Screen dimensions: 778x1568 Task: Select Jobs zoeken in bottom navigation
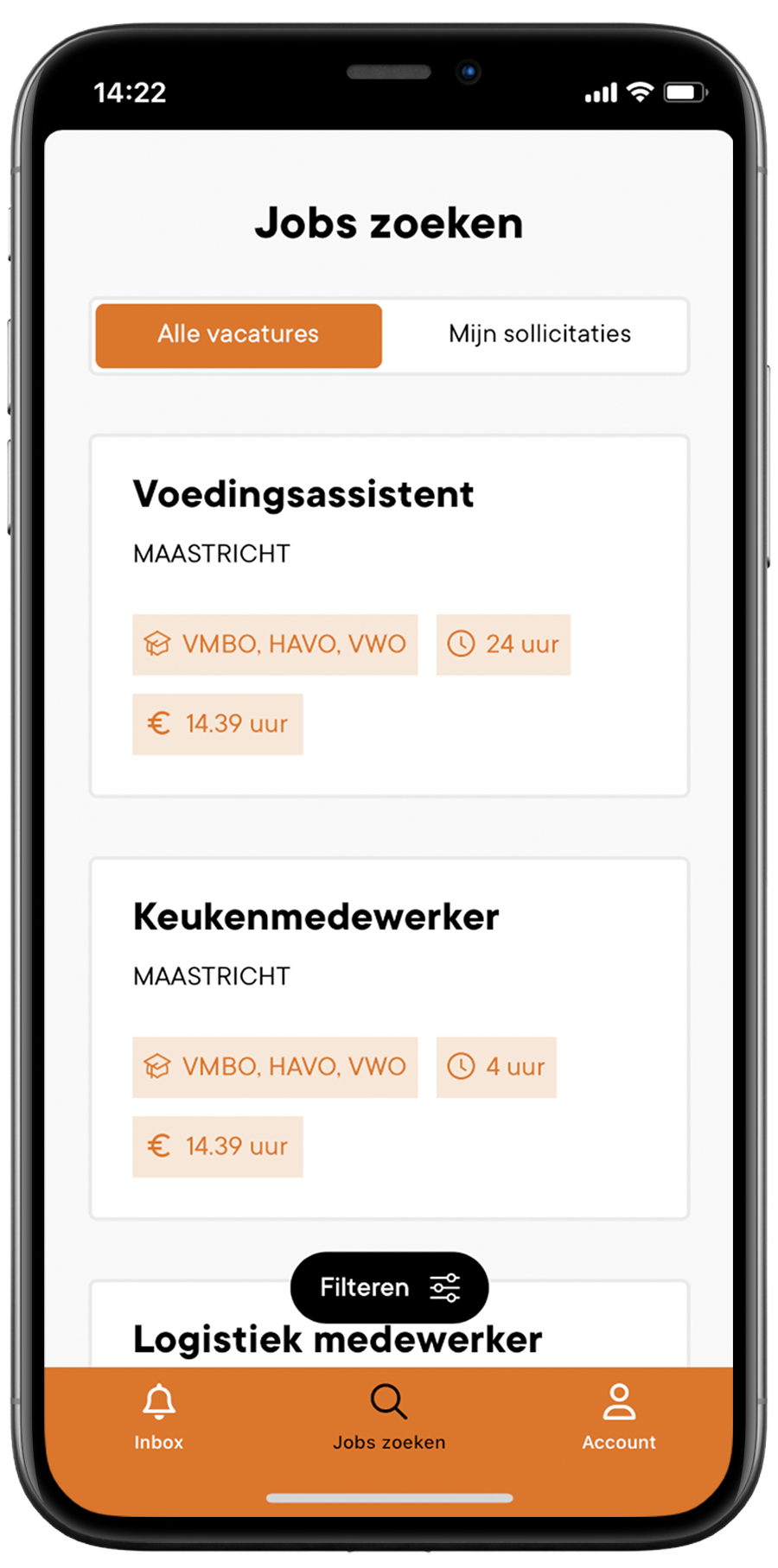coord(389,1417)
